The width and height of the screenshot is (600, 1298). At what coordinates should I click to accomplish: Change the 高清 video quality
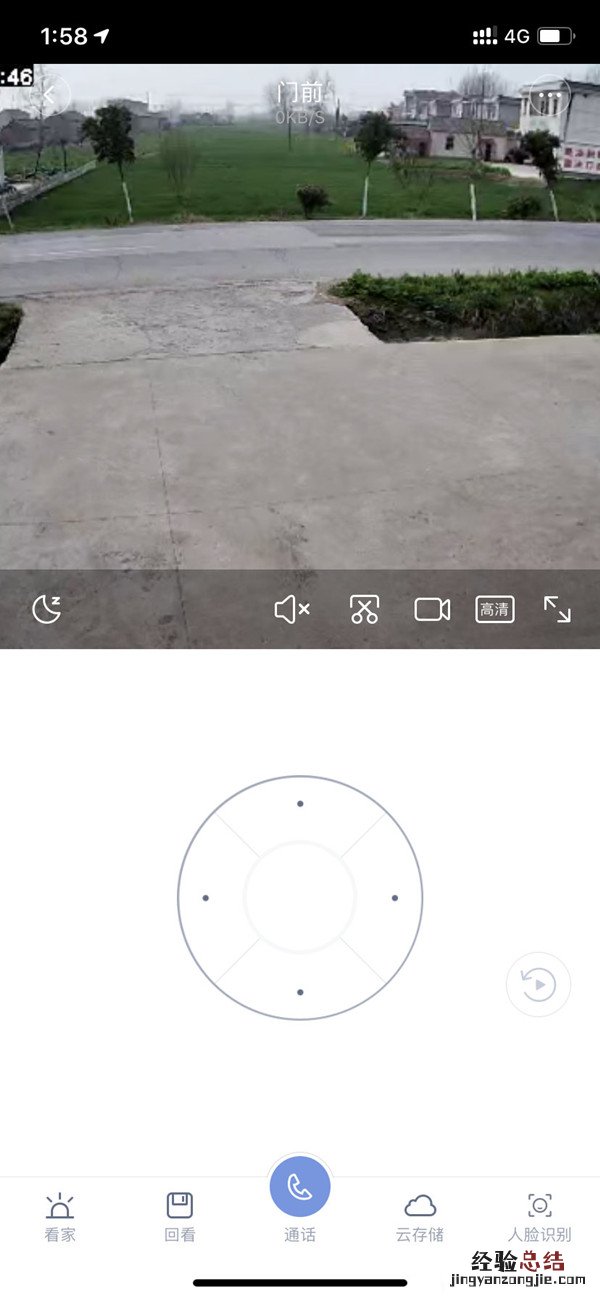495,609
